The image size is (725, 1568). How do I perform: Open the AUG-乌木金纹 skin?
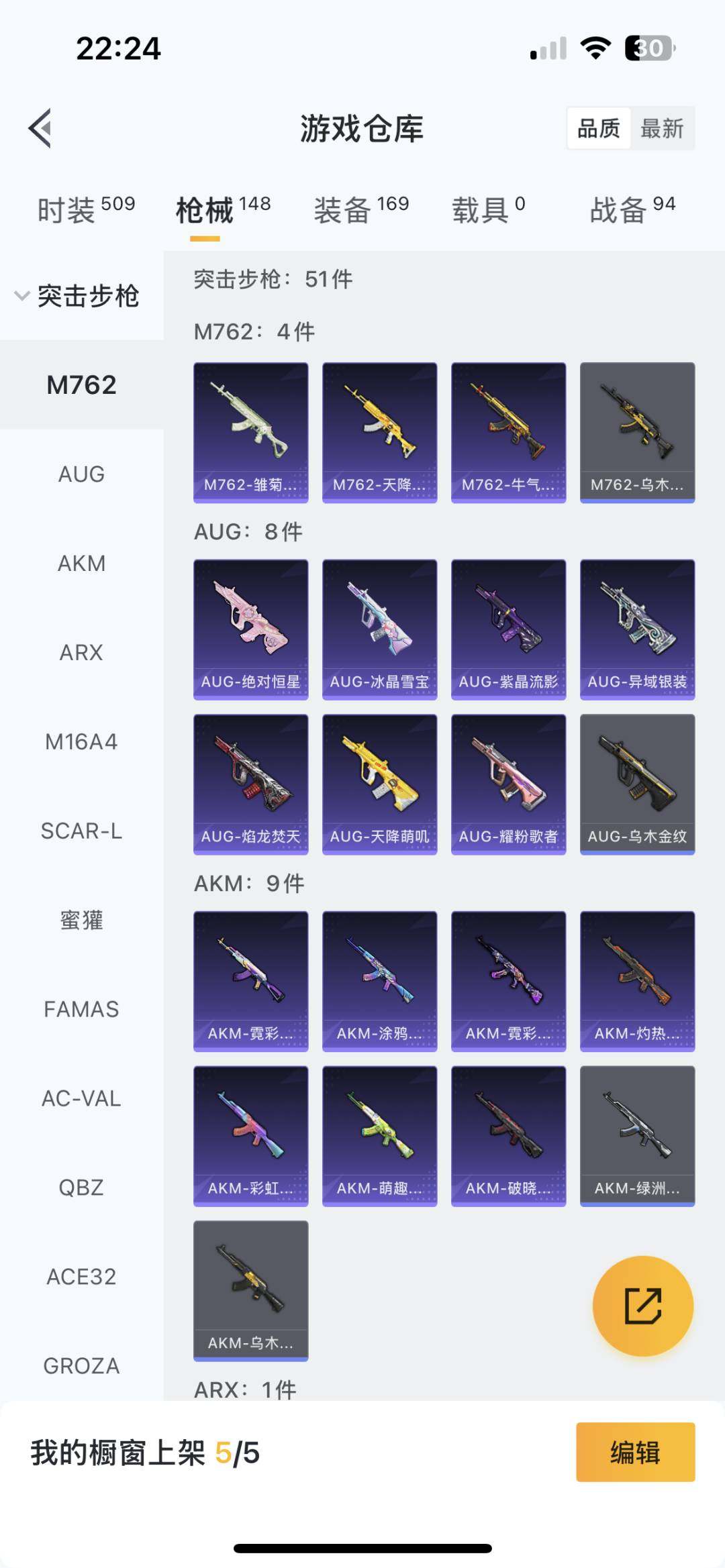[637, 784]
